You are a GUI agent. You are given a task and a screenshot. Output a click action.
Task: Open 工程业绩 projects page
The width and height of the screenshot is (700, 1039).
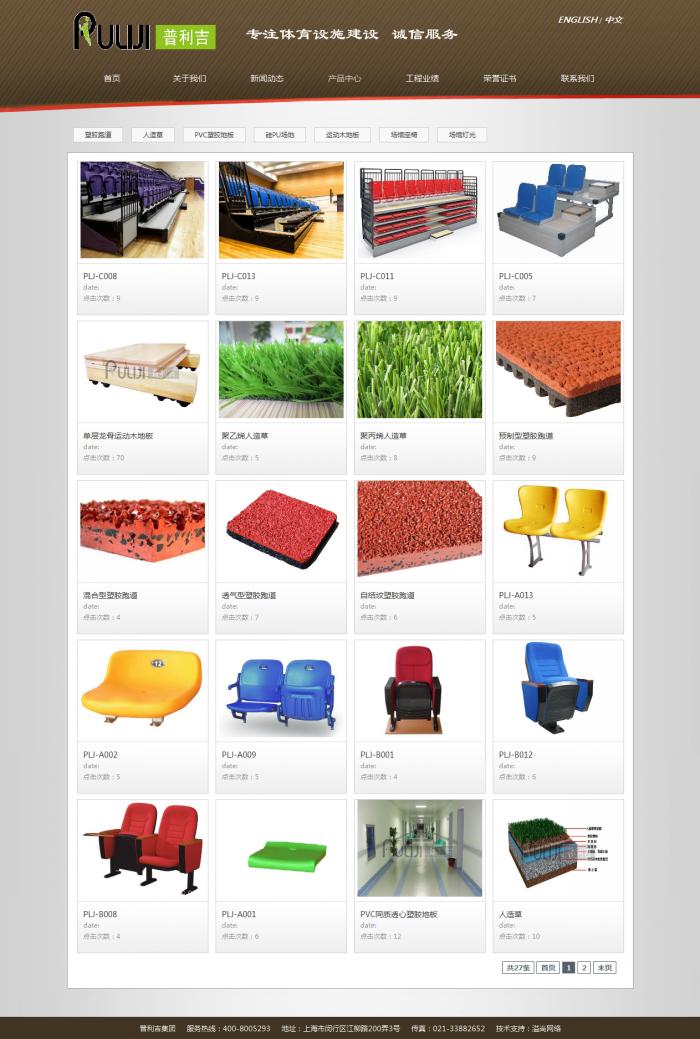click(422, 78)
